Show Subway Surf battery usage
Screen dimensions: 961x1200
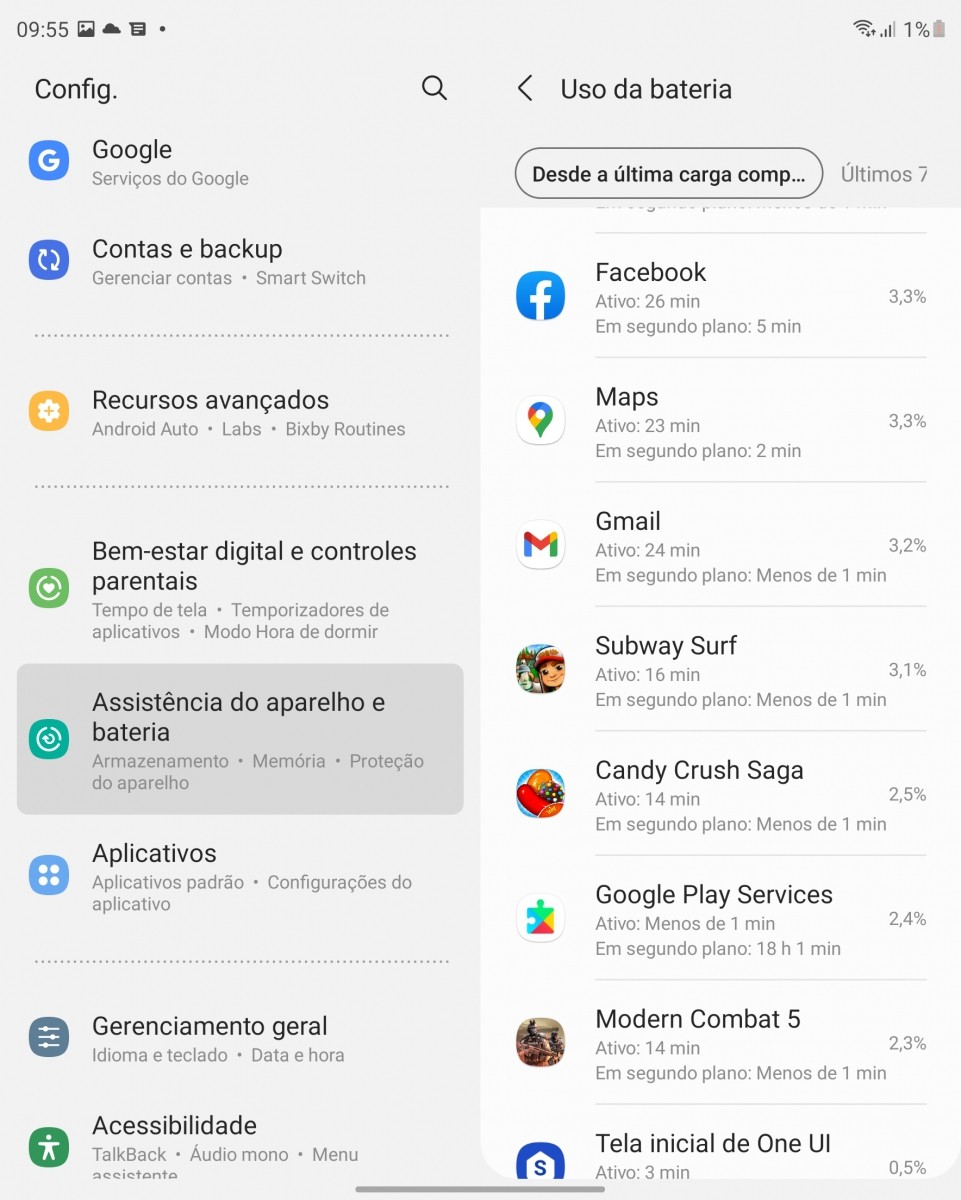coord(720,670)
